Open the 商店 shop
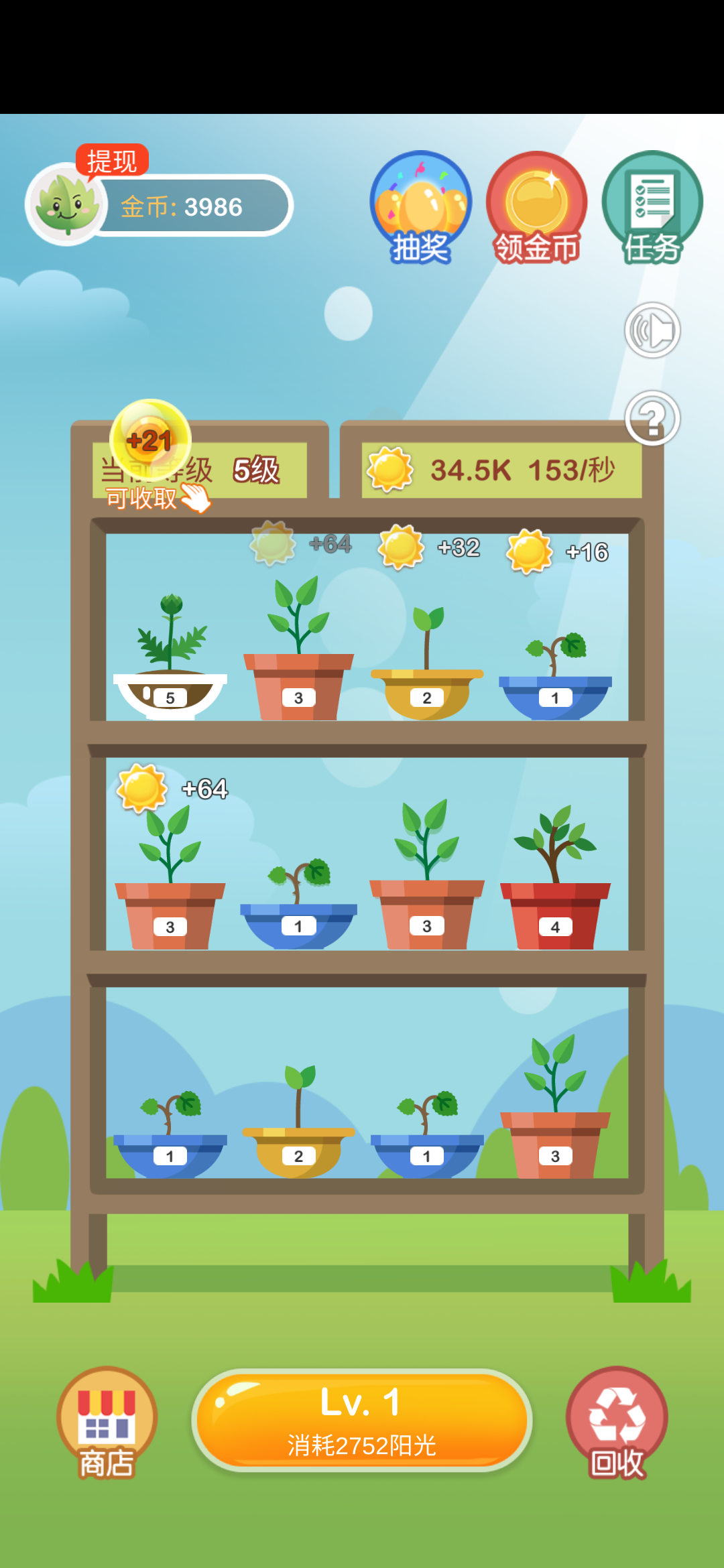 pos(107,1422)
